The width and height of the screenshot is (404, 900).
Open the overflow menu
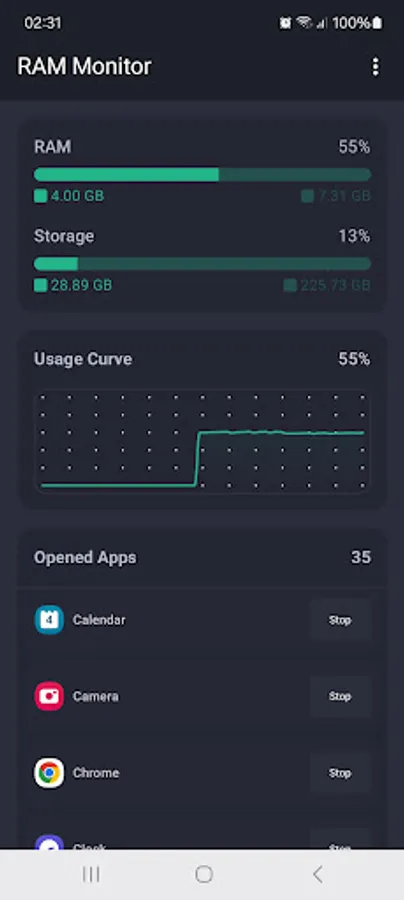pos(375,67)
